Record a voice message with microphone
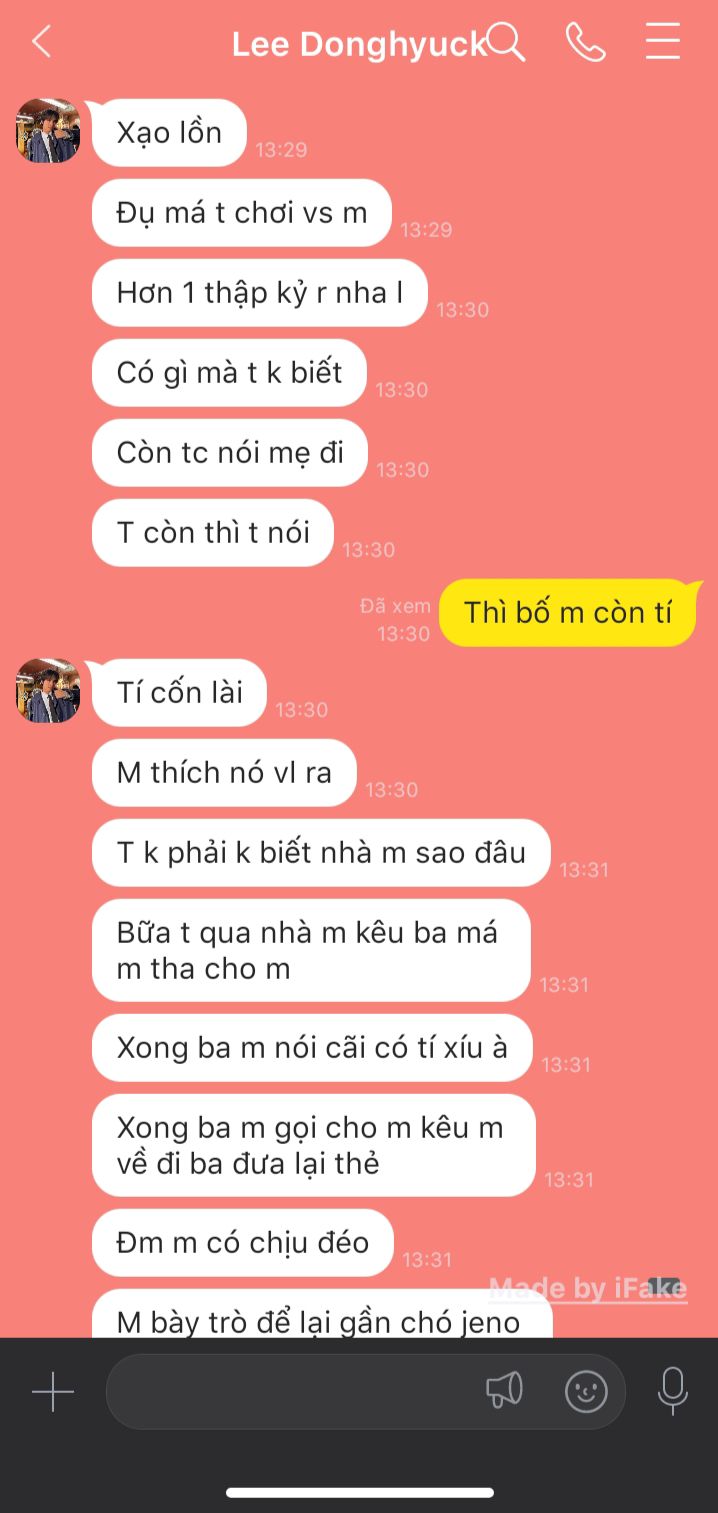Viewport: 718px width, 1513px height. 673,1390
